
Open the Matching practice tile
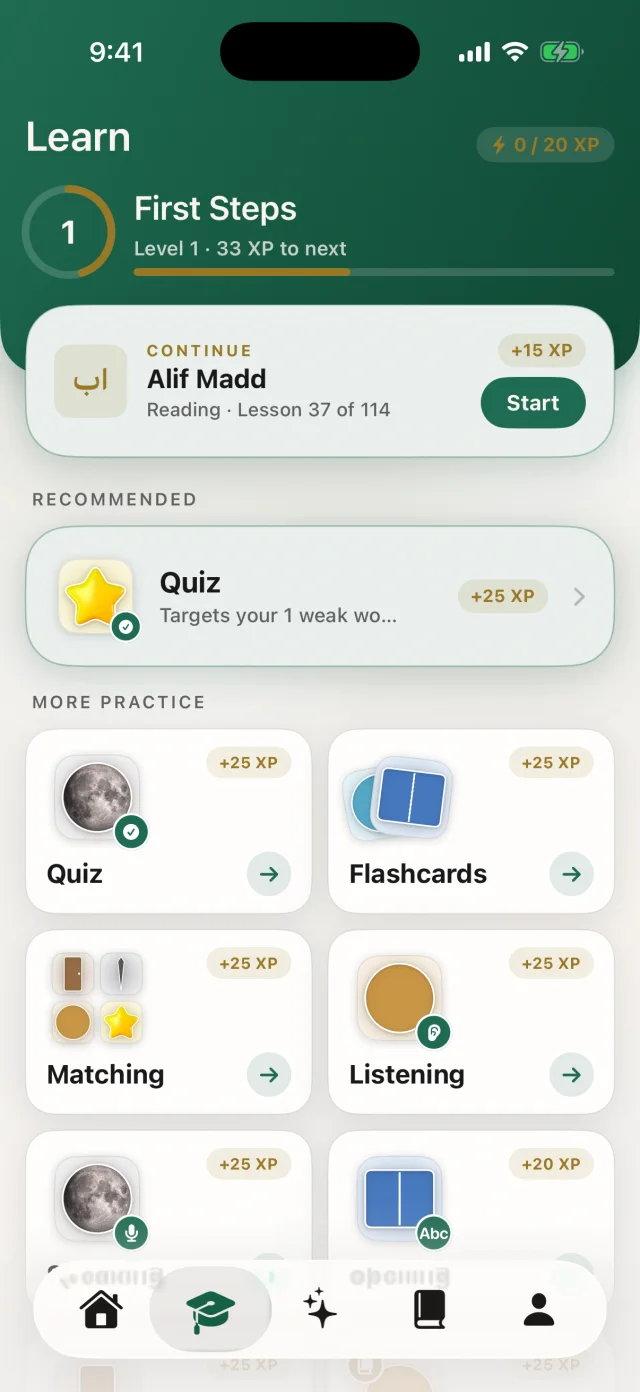tap(168, 1022)
